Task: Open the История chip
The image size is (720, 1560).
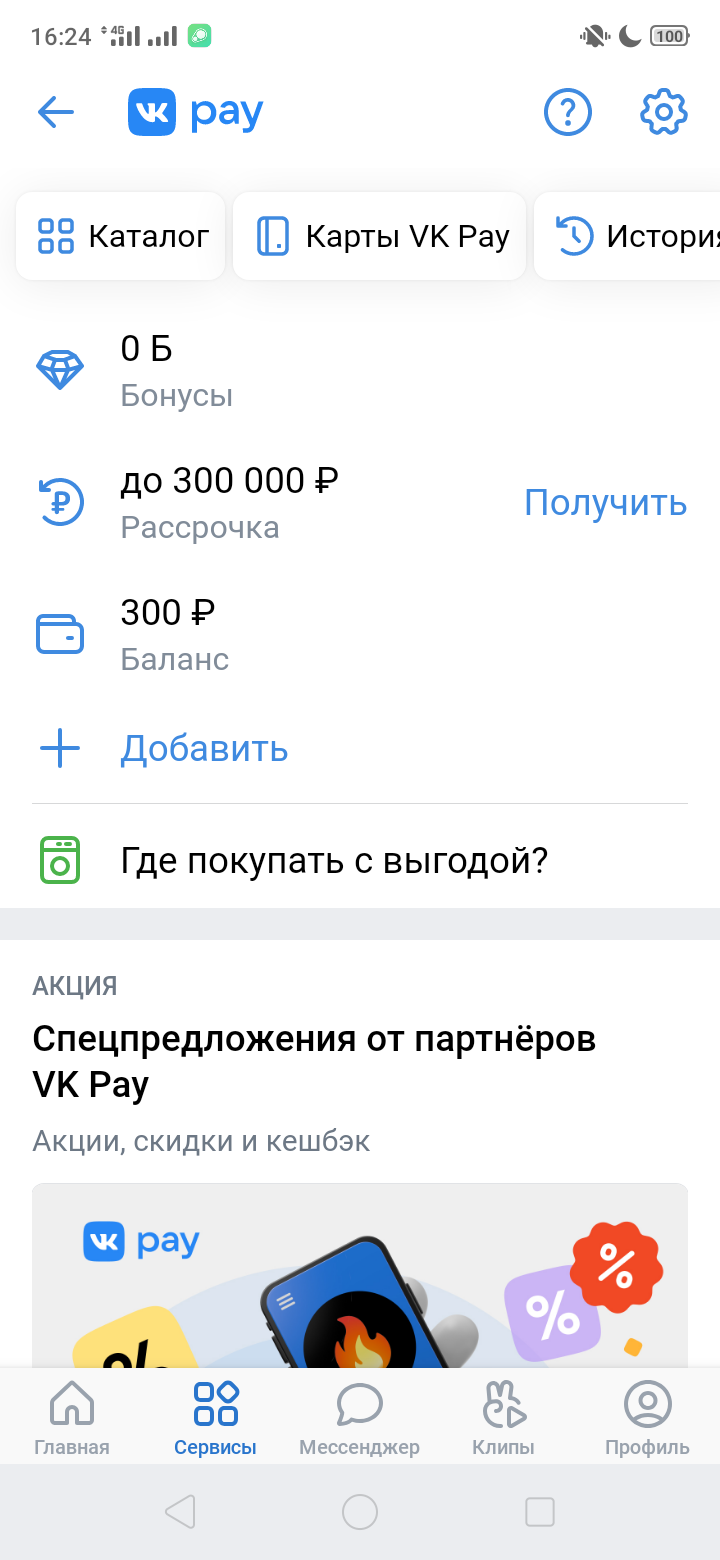Action: coord(628,236)
